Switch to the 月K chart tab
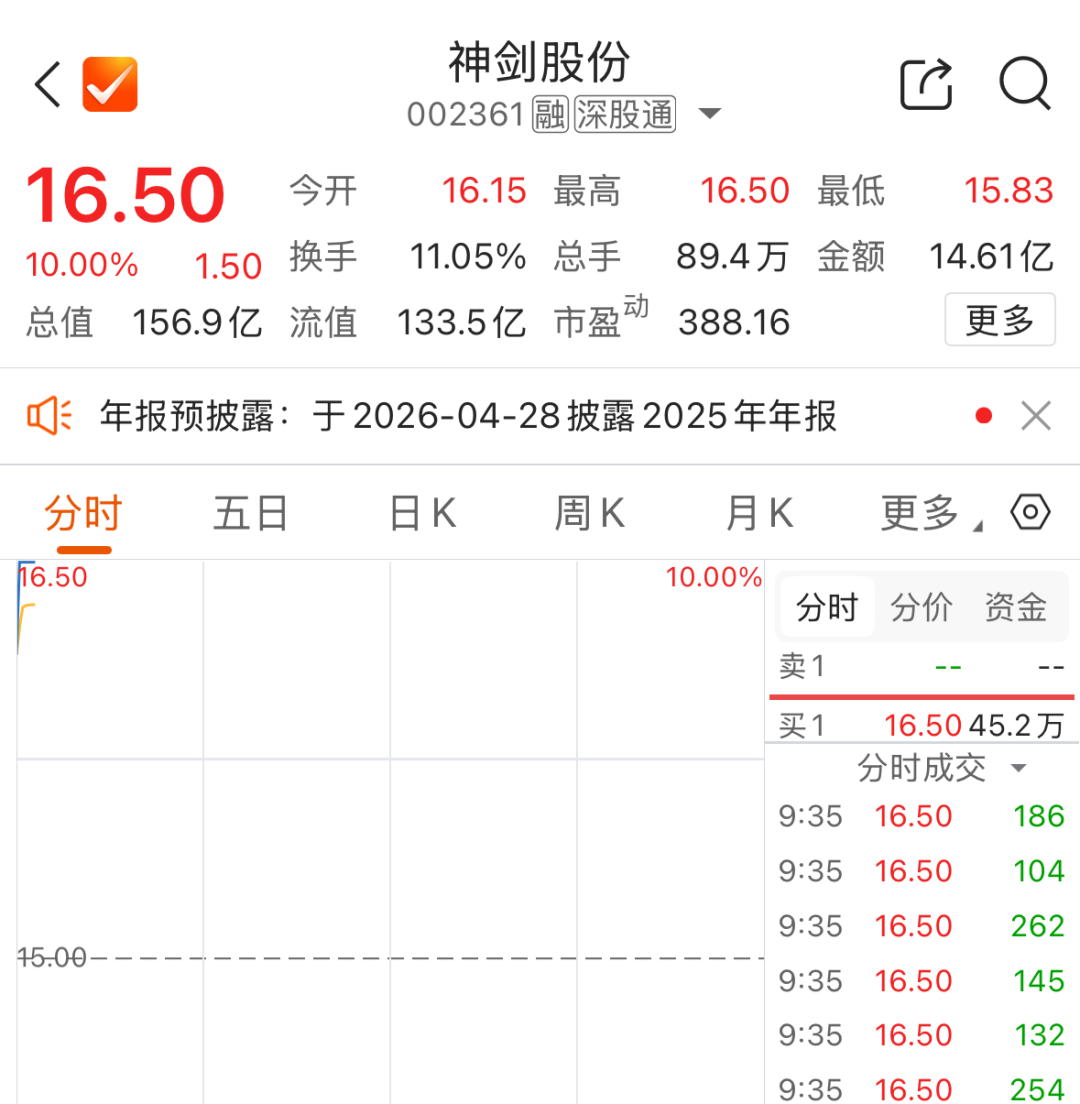 pos(759,514)
